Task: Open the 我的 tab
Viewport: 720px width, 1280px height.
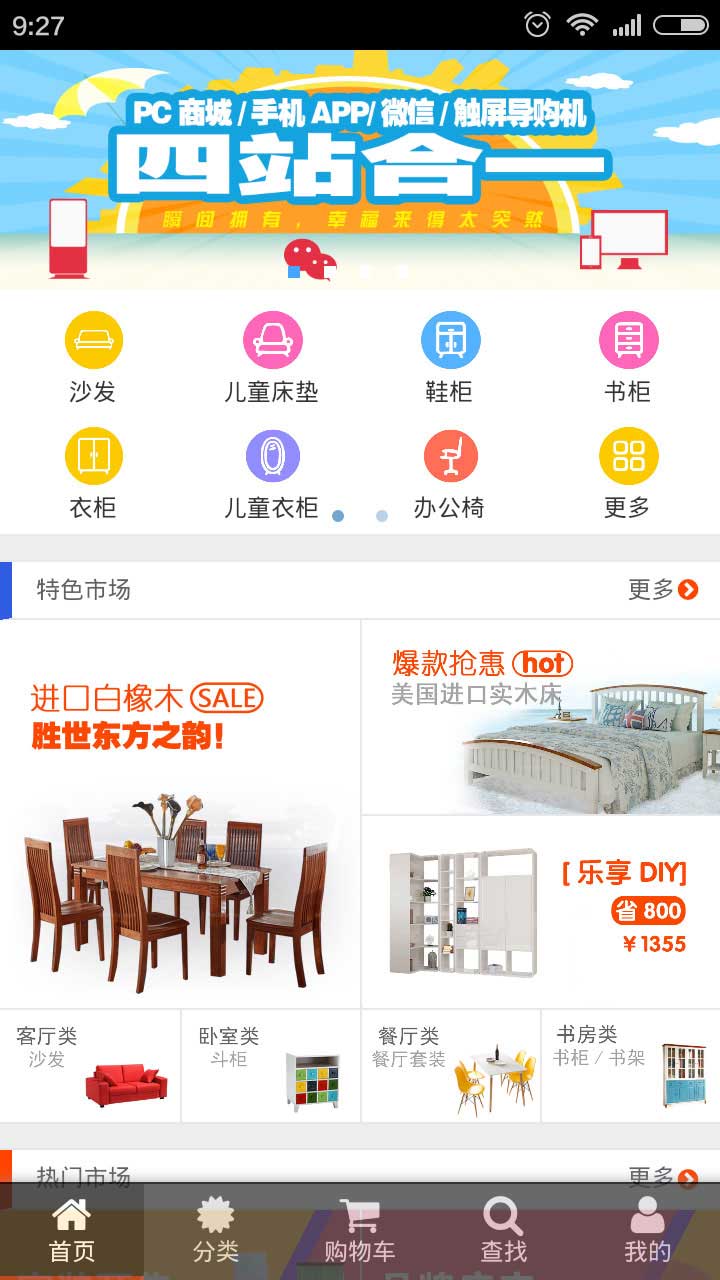Action: tap(648, 1232)
